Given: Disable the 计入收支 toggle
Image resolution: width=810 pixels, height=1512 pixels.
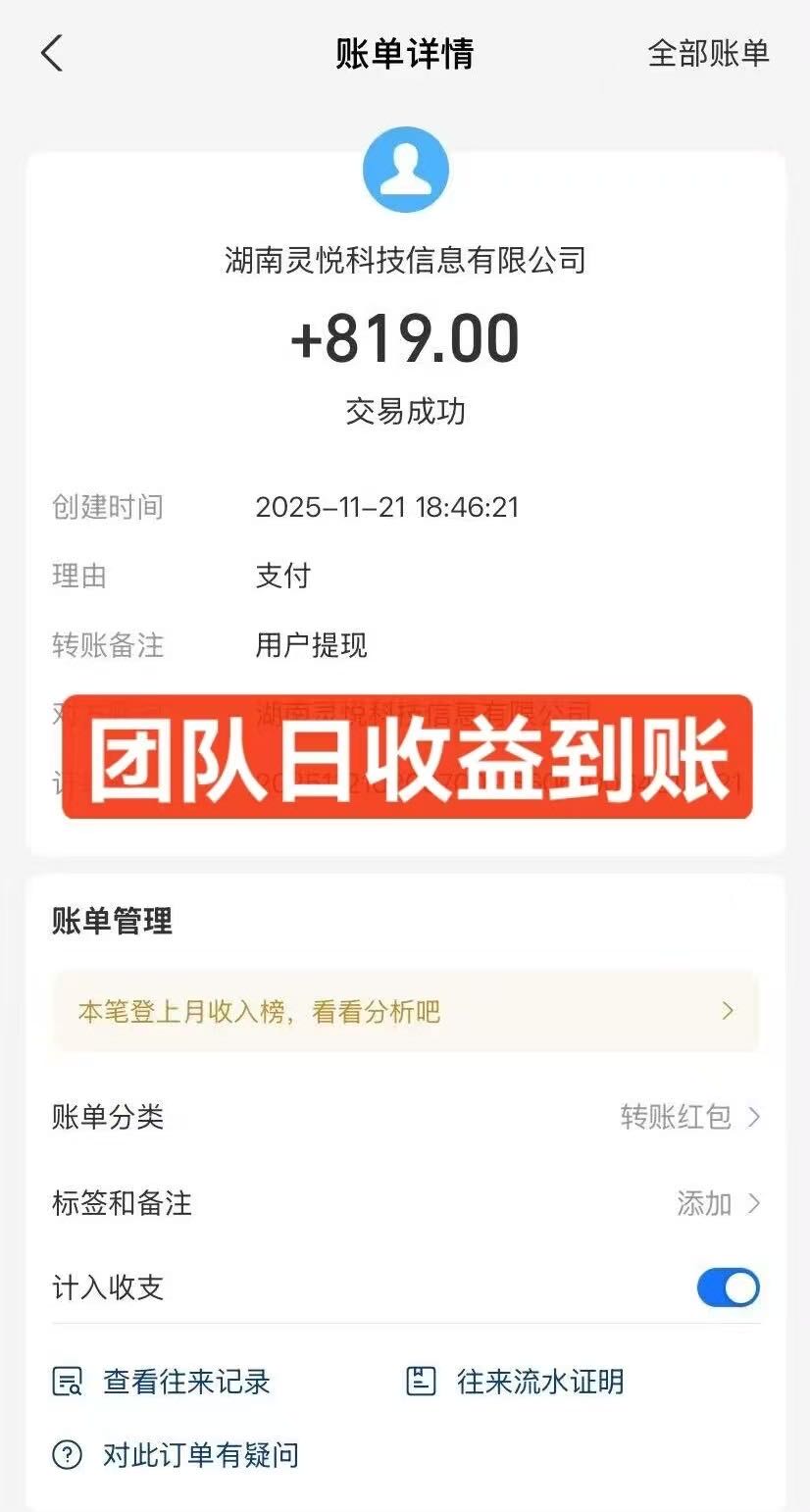Looking at the screenshot, I should (x=727, y=1287).
